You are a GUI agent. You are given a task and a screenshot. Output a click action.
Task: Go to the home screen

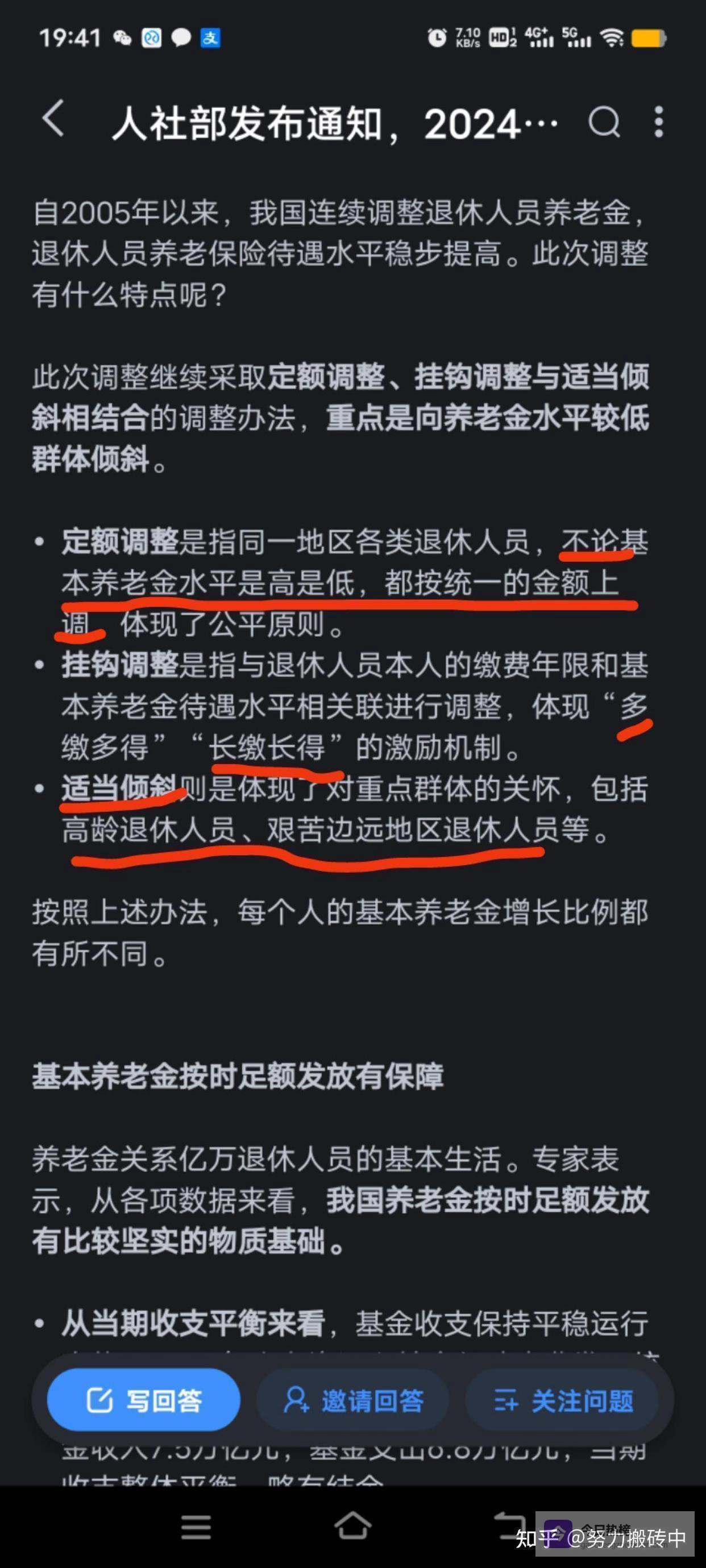click(x=352, y=1525)
